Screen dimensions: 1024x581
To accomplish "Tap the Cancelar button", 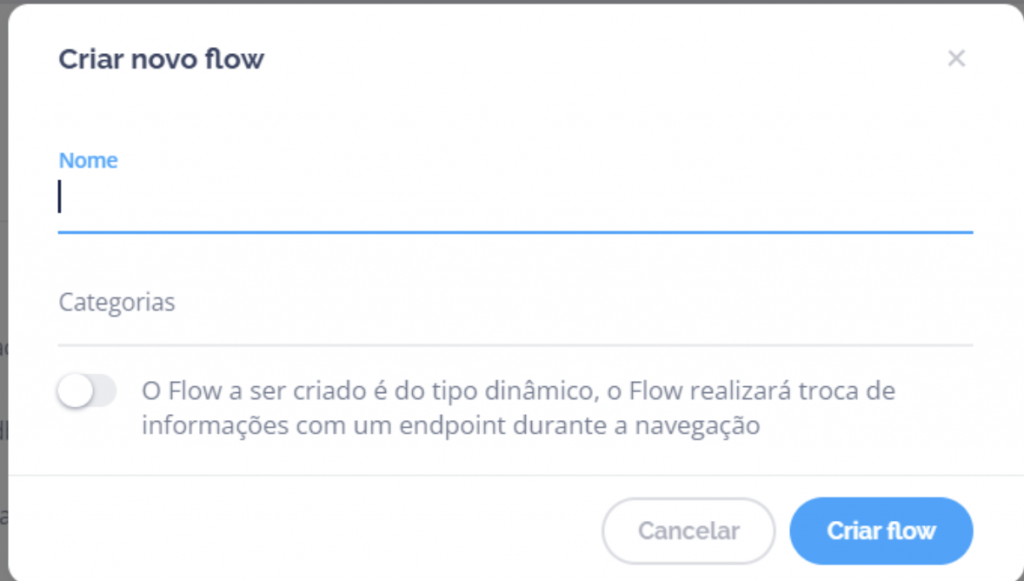I will pyautogui.click(x=688, y=531).
